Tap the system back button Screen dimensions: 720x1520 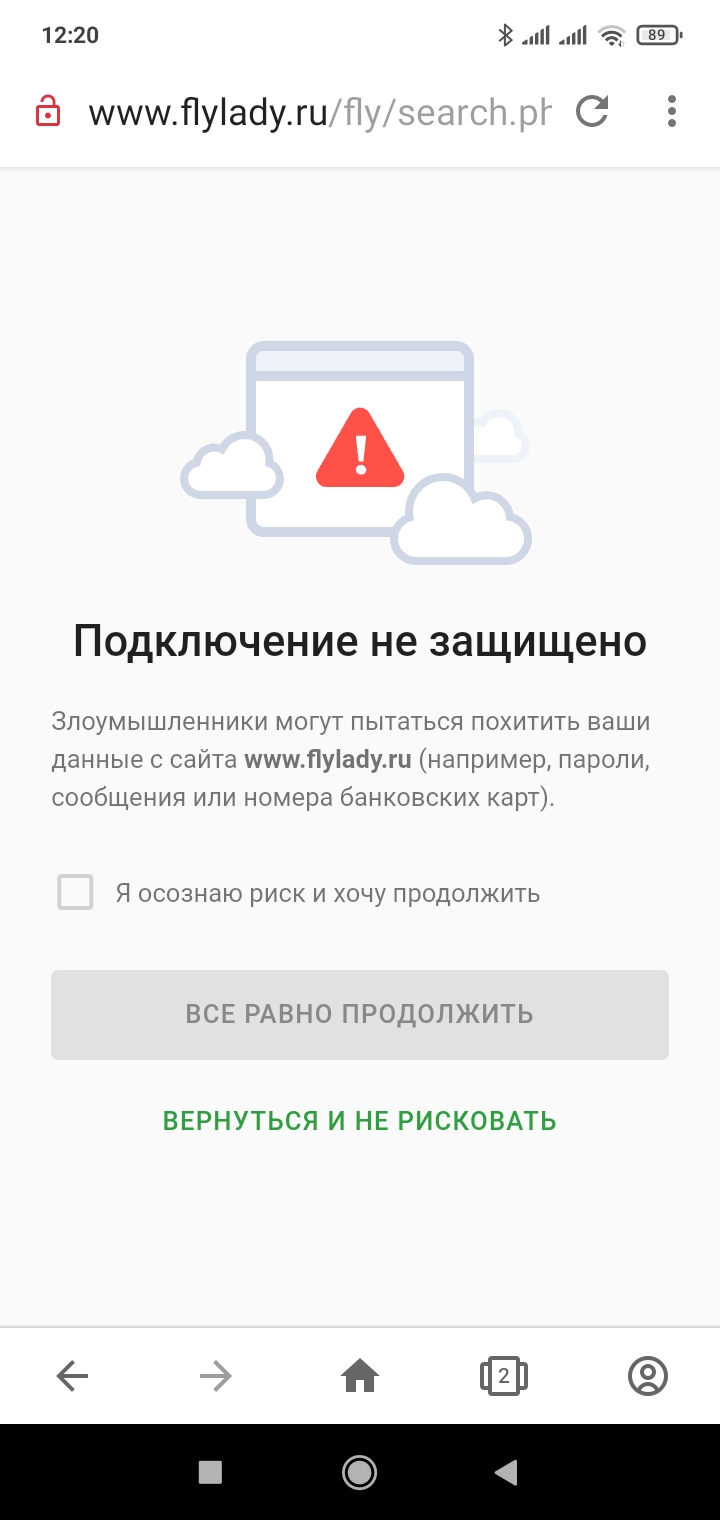[x=507, y=1471]
